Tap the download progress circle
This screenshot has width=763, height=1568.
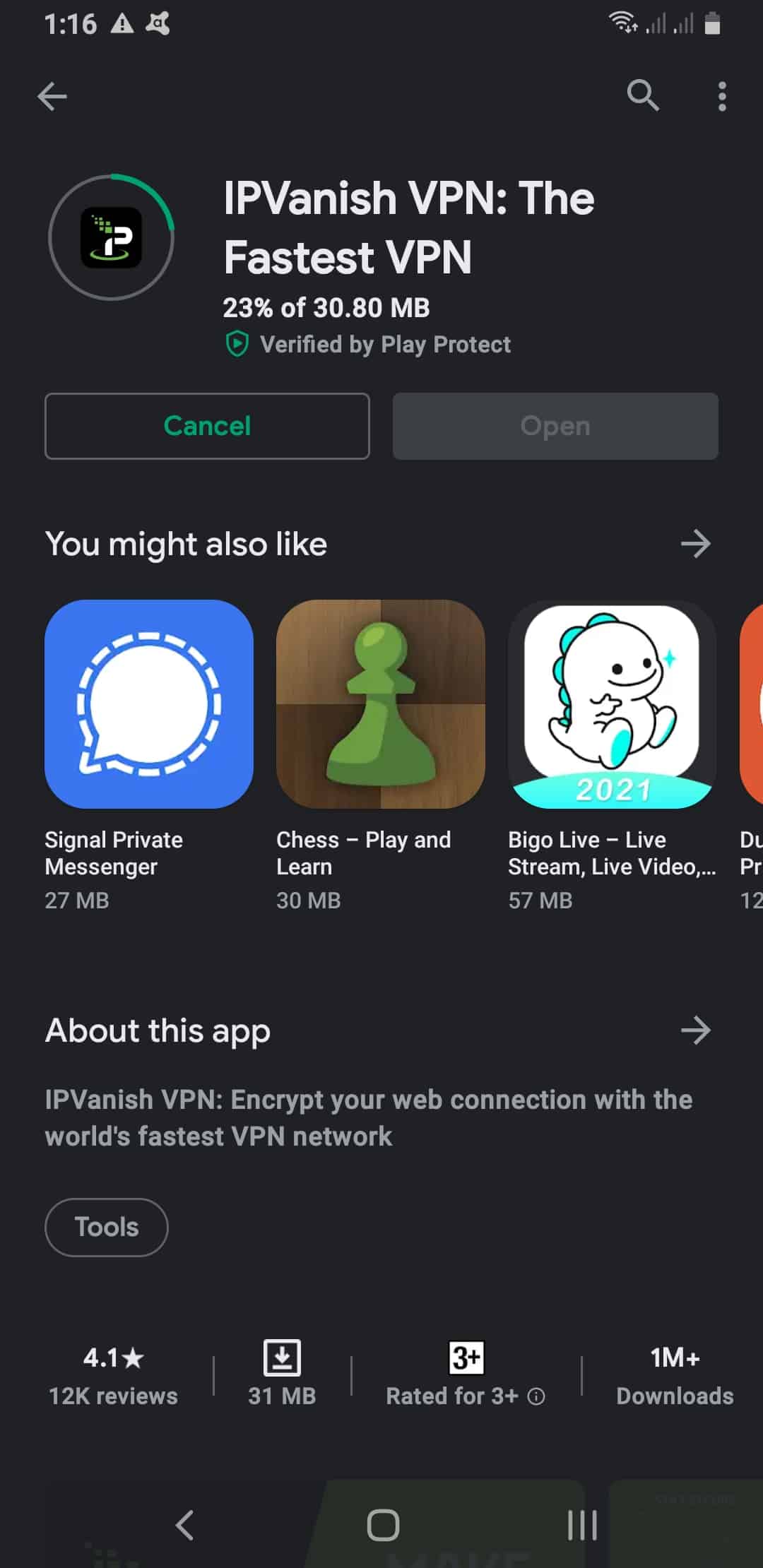point(111,239)
